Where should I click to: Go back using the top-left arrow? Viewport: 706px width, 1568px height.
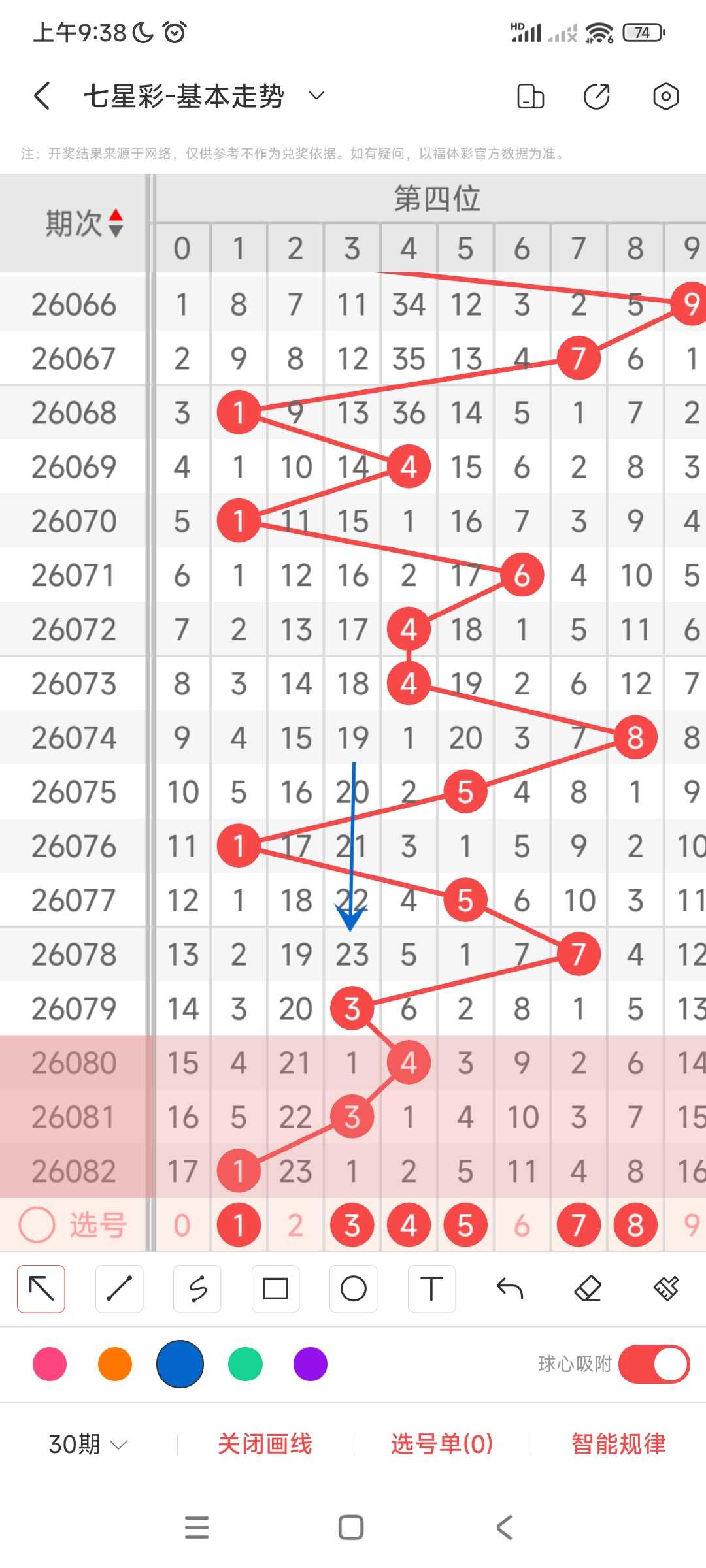coord(42,96)
